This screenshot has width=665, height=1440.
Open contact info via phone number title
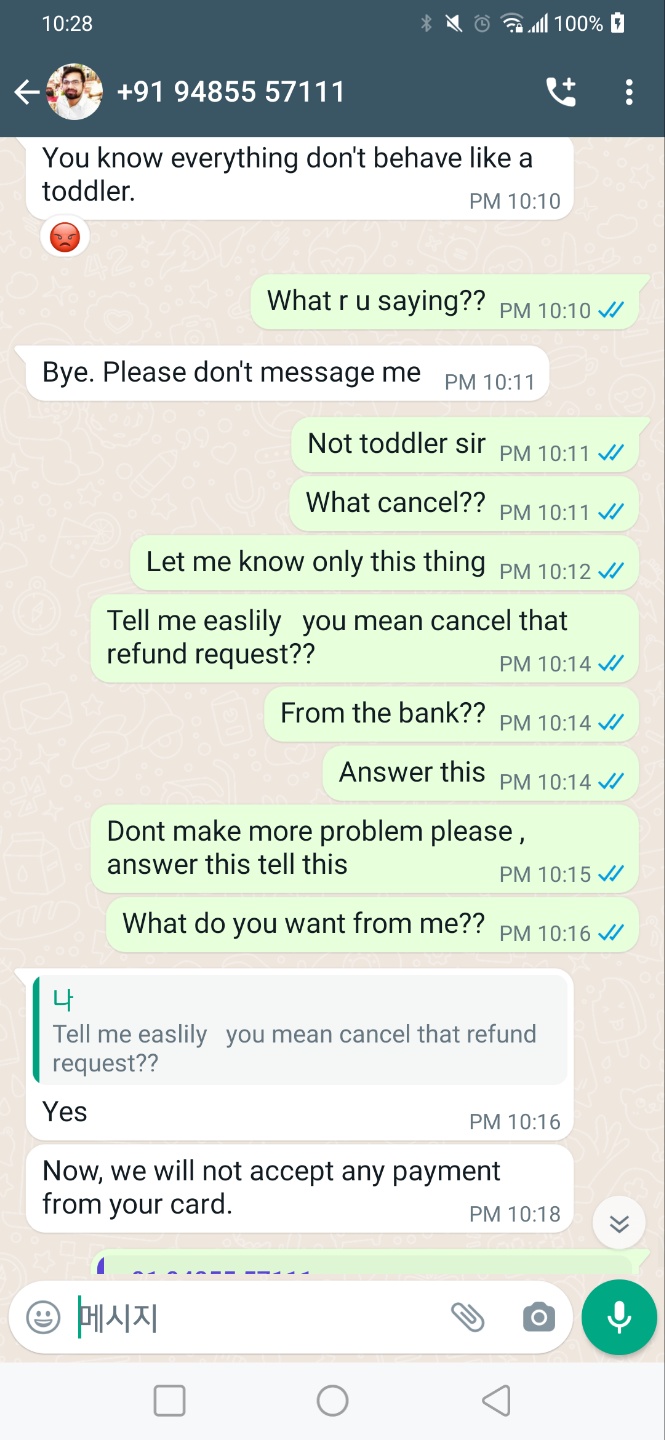click(x=231, y=92)
